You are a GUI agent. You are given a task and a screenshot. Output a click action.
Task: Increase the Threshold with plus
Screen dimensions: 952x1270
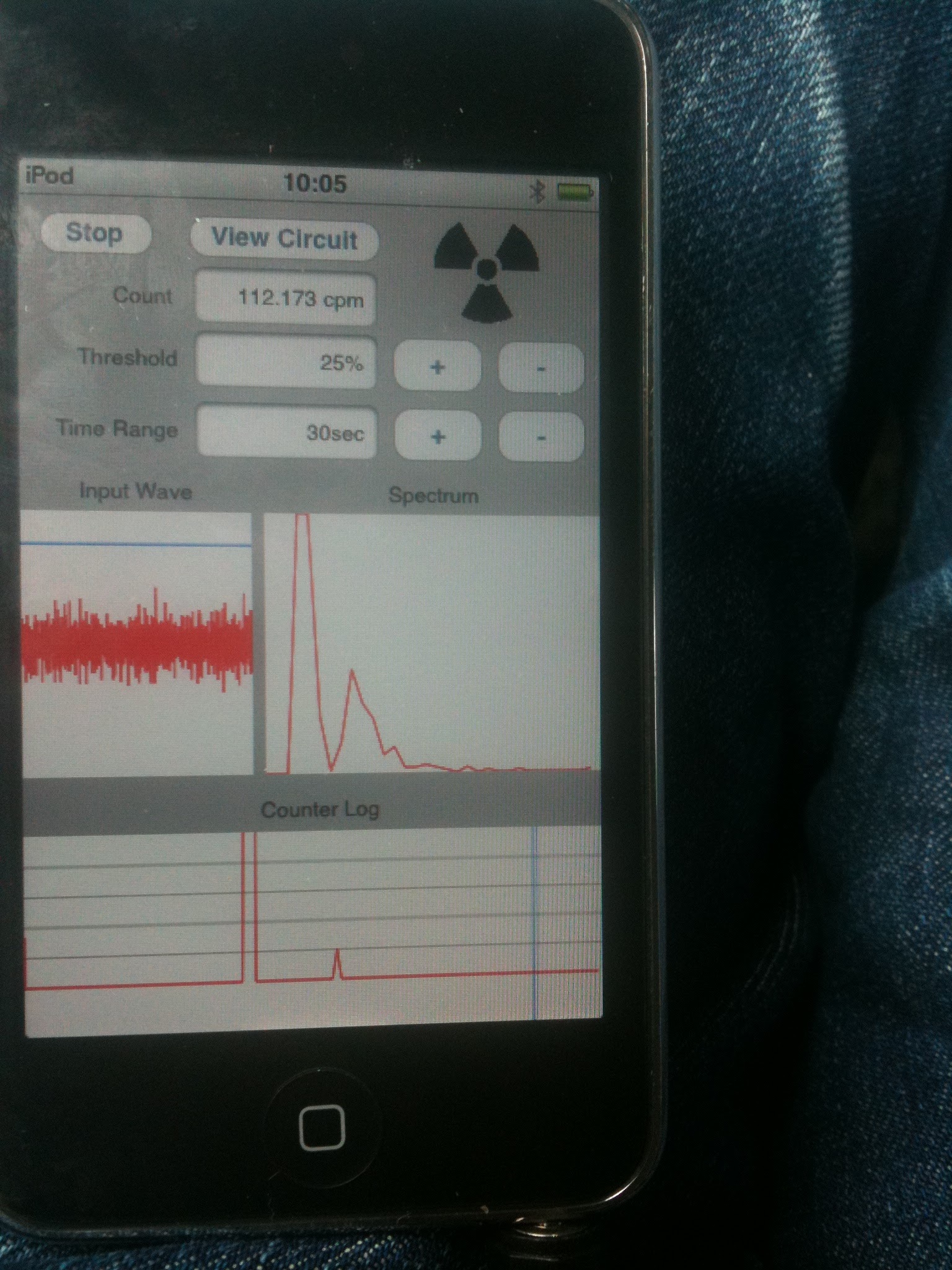click(x=438, y=366)
